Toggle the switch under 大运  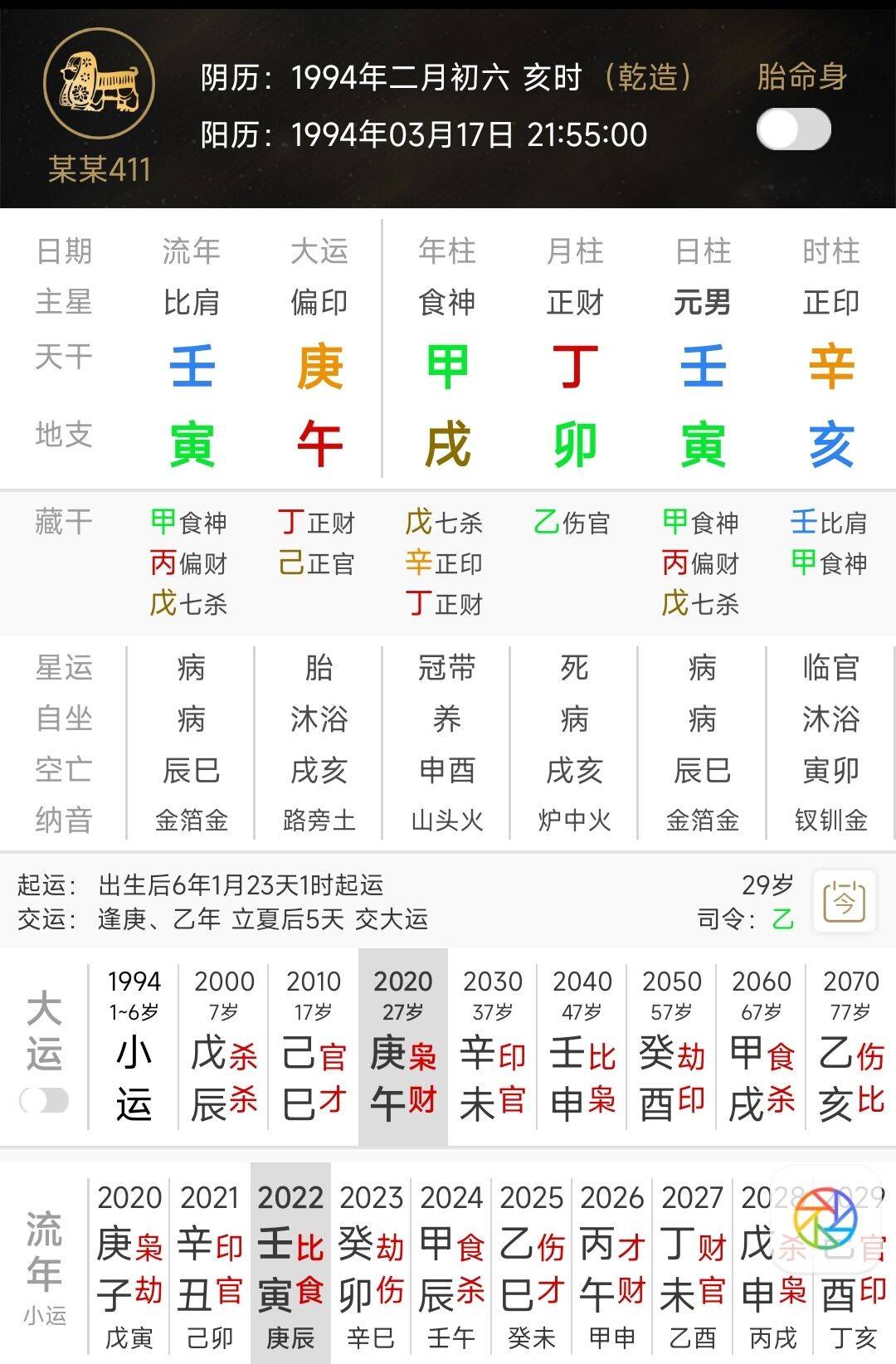click(x=45, y=1100)
